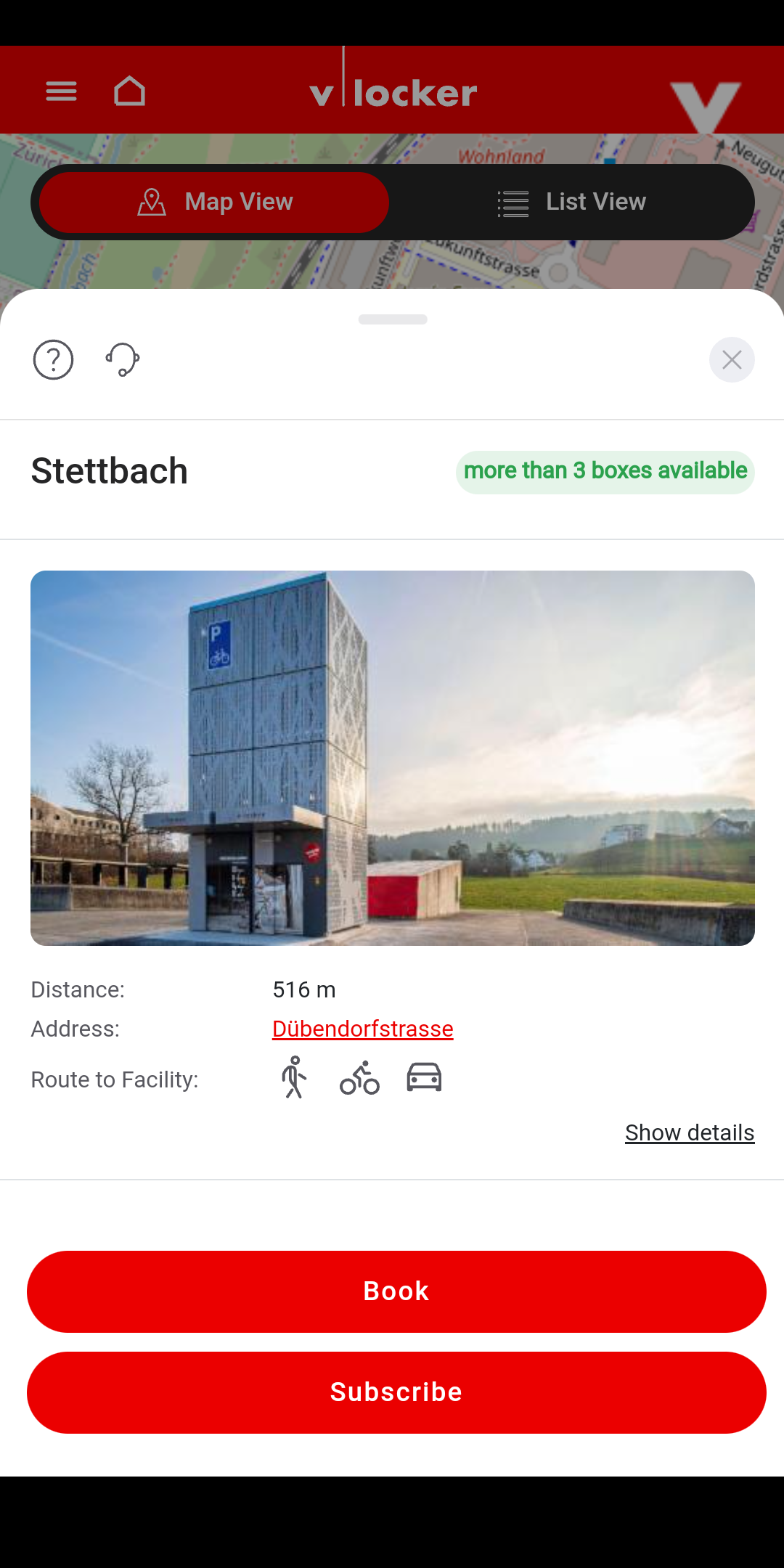Screen dimensions: 784x1568
Task: Tap the Subscribe button
Action: (396, 1392)
